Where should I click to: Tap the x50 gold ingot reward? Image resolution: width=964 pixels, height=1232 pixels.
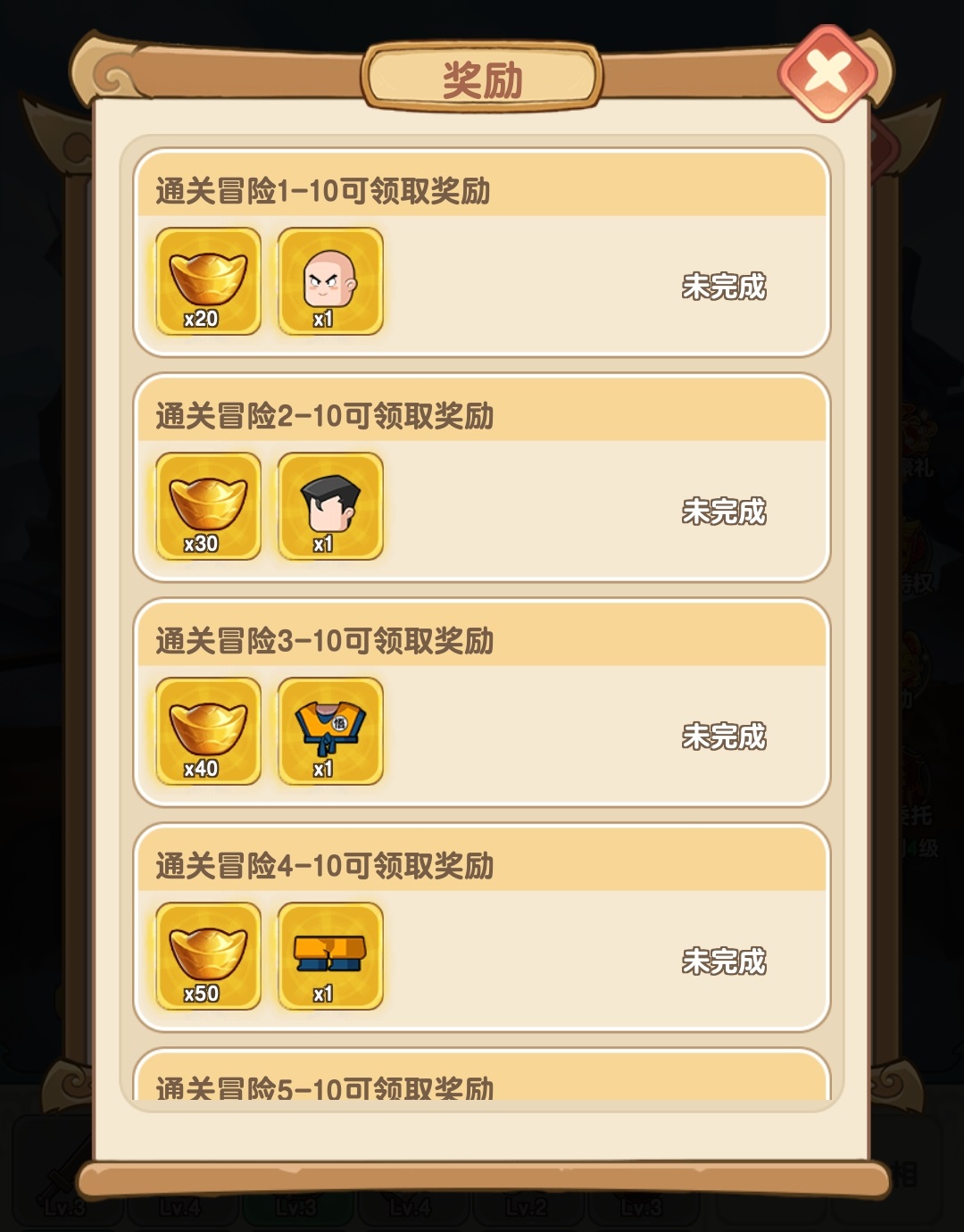tap(208, 956)
